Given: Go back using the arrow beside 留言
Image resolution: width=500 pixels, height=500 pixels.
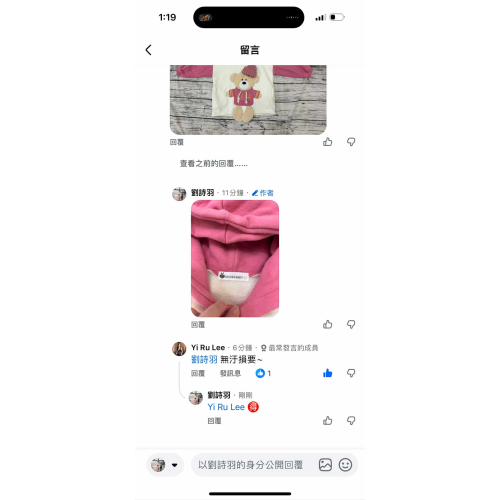Looking at the screenshot, I should click(x=149, y=50).
